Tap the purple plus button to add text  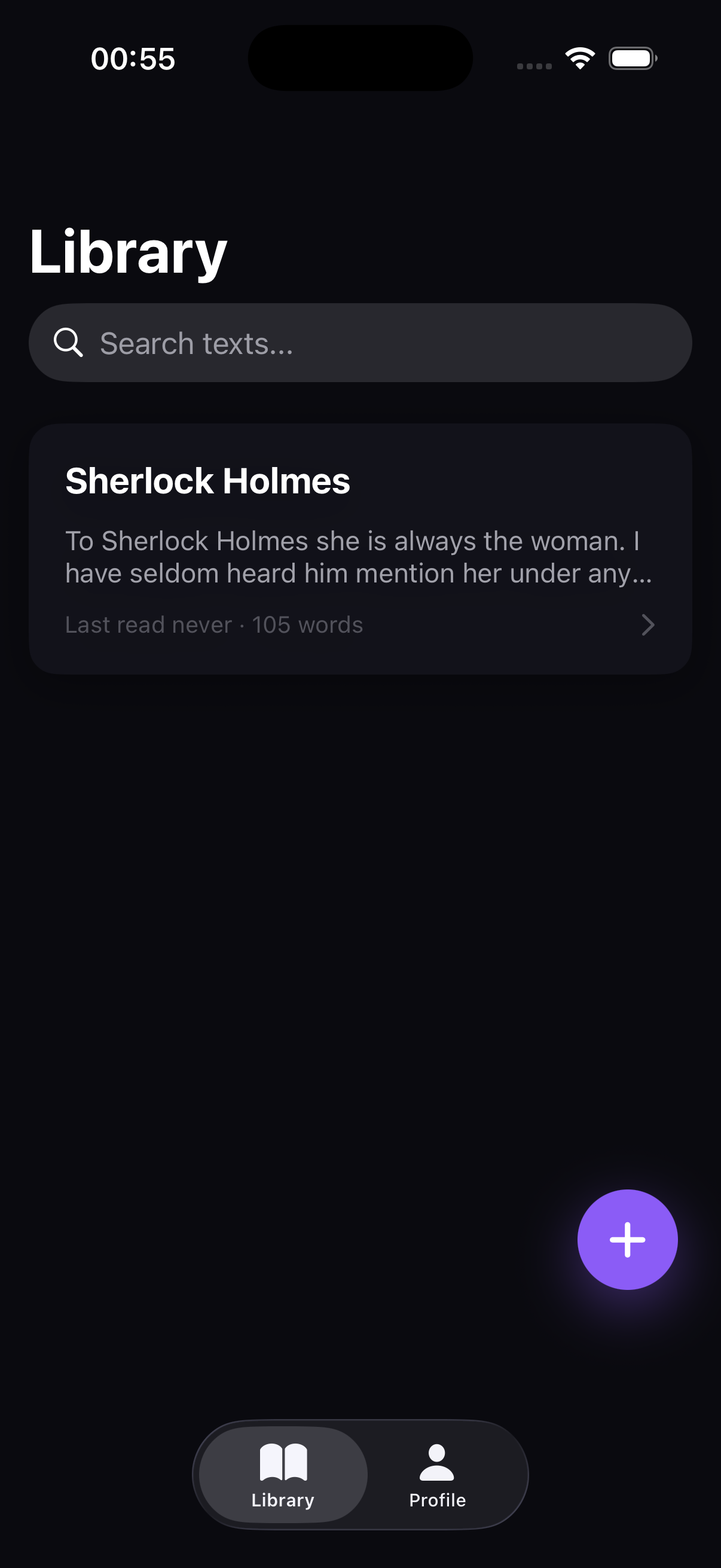coord(627,1238)
